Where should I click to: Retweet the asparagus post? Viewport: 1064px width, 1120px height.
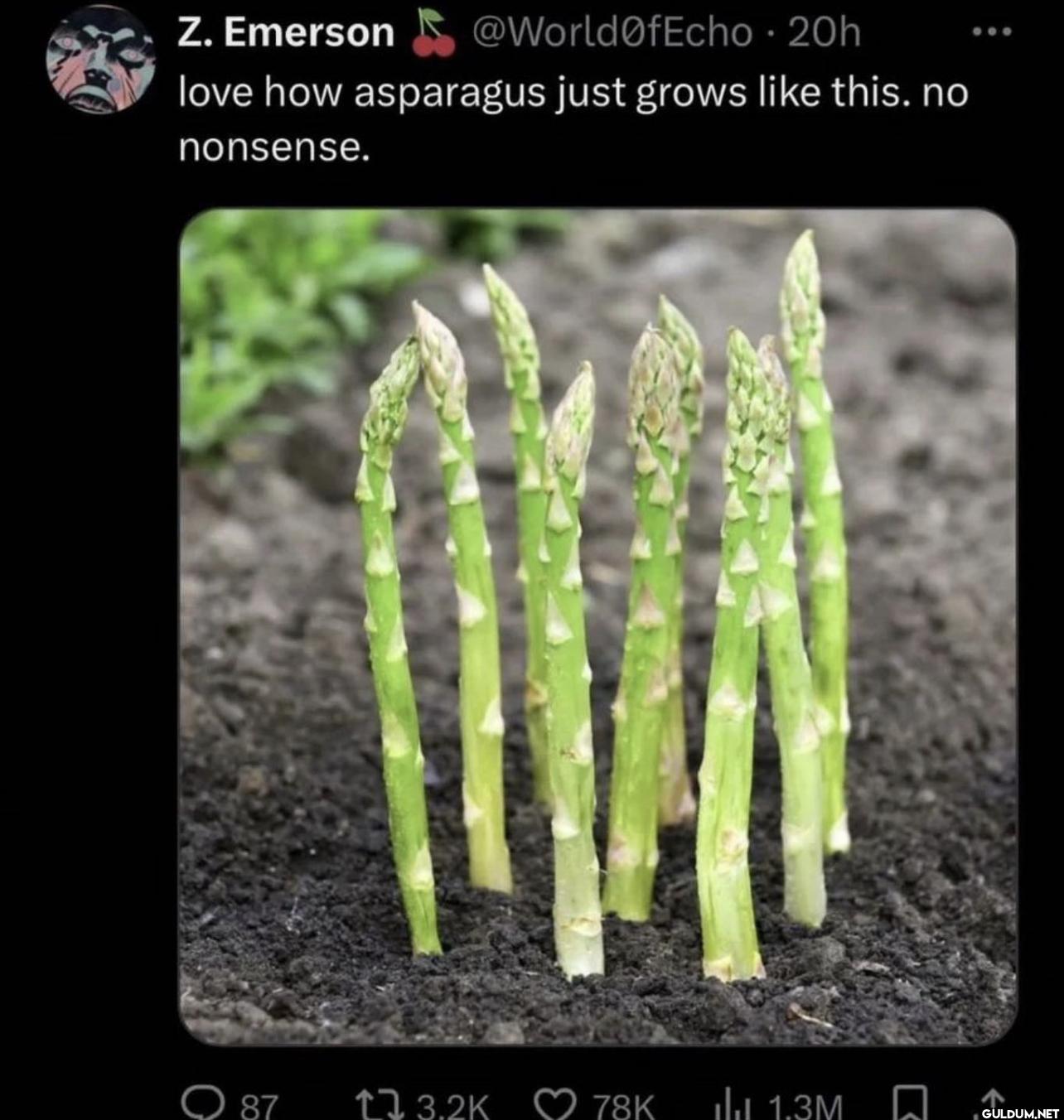[x=377, y=1104]
